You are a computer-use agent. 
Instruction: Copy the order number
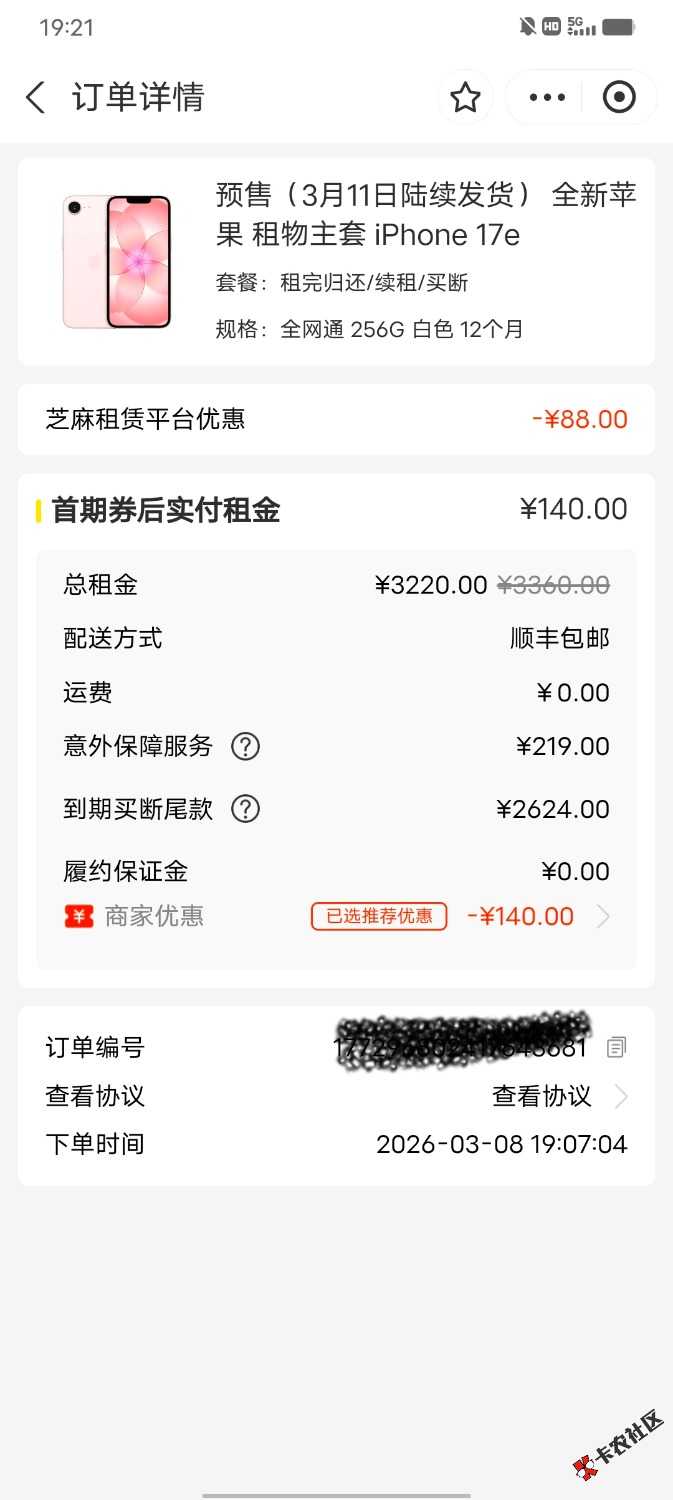[x=617, y=1047]
